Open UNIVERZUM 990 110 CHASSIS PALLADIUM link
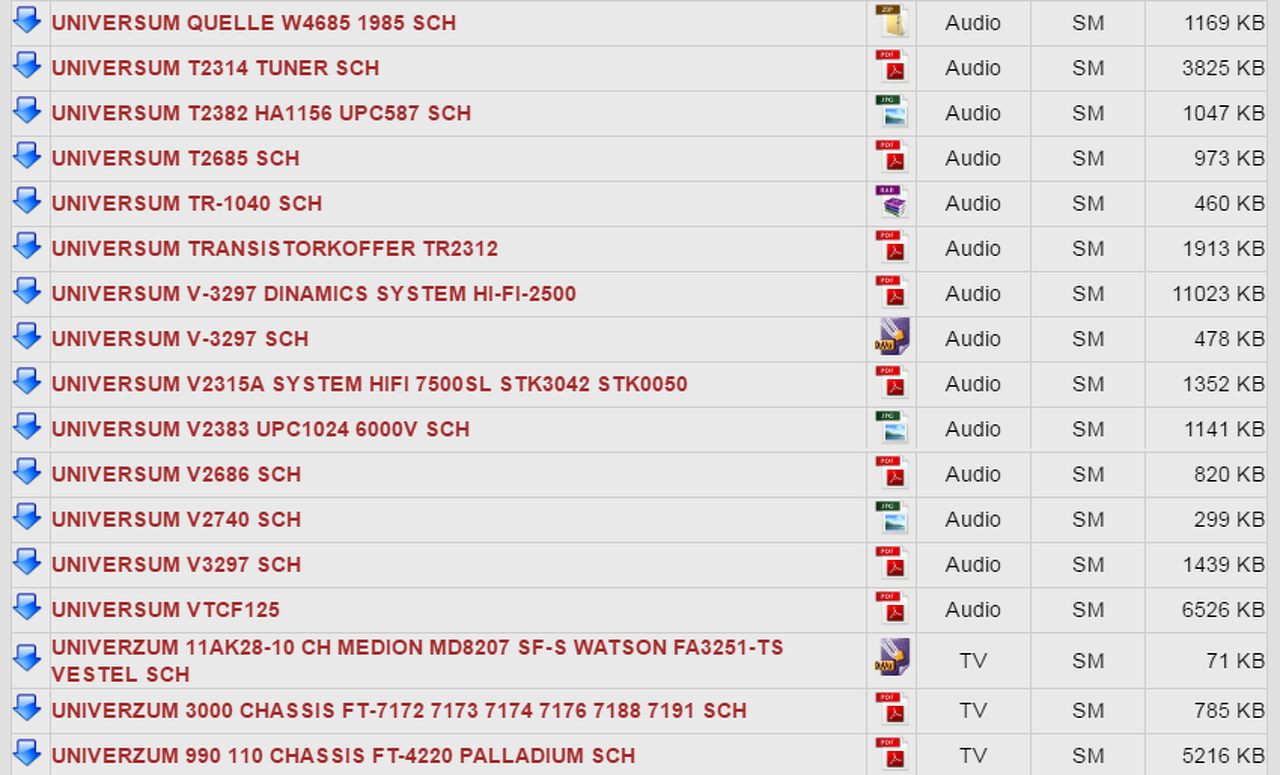1280x775 pixels. [x=343, y=756]
